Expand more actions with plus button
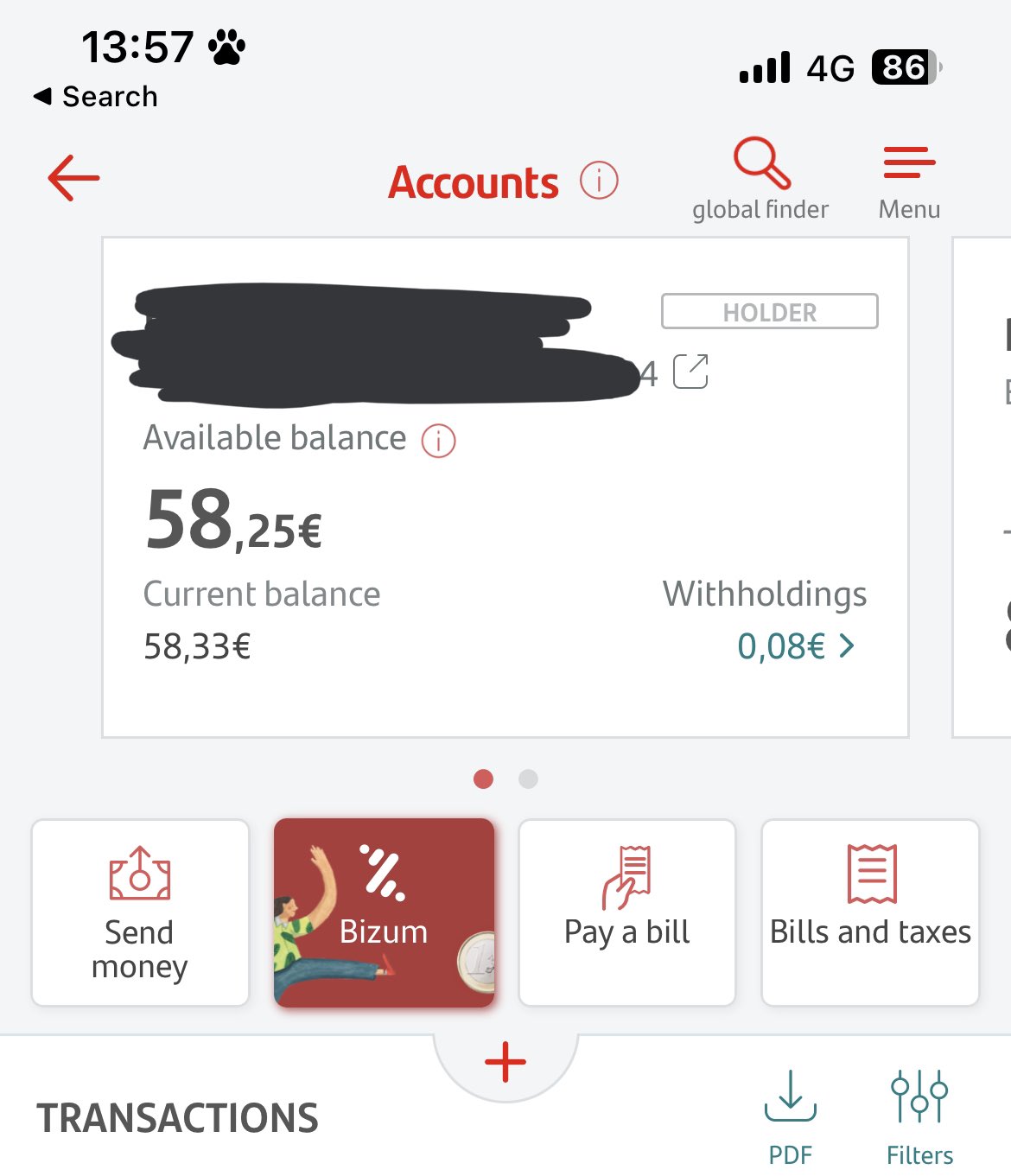Screen dimensions: 1011x1176 click(505, 1062)
